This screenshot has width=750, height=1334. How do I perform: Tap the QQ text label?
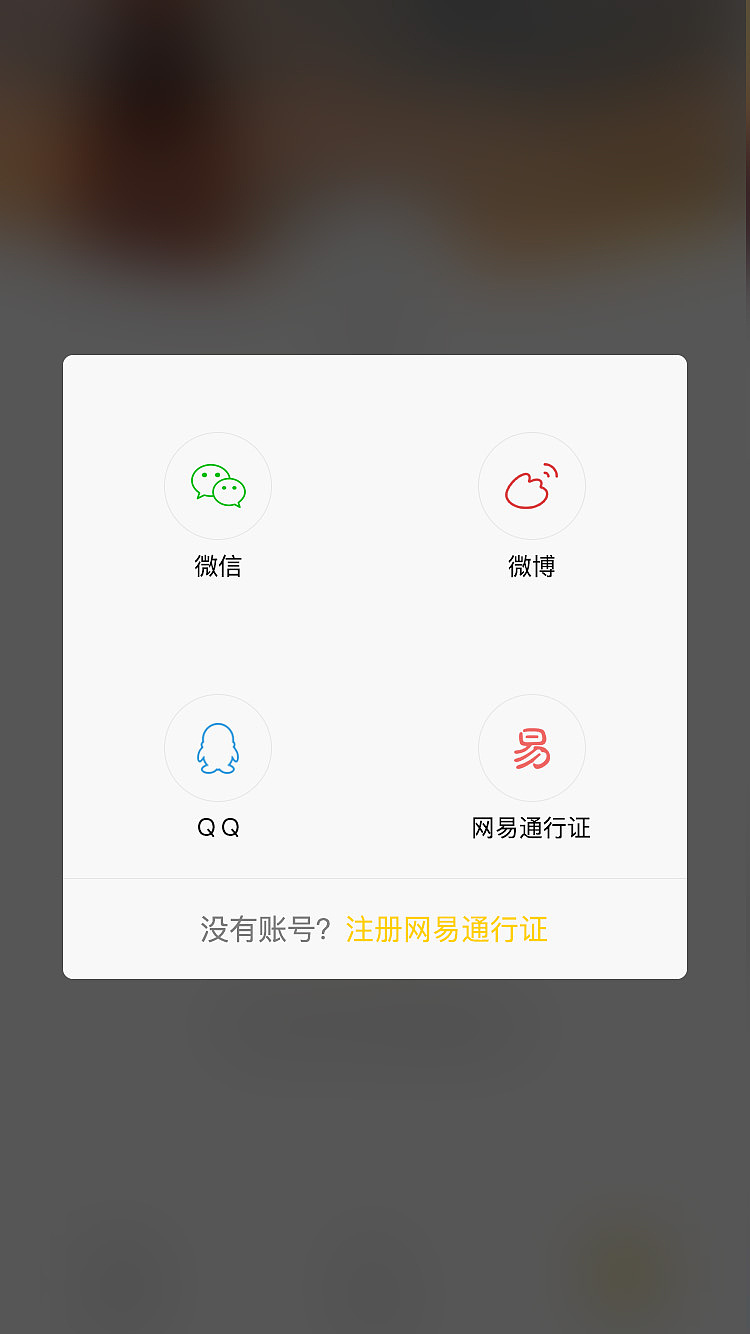pos(218,828)
